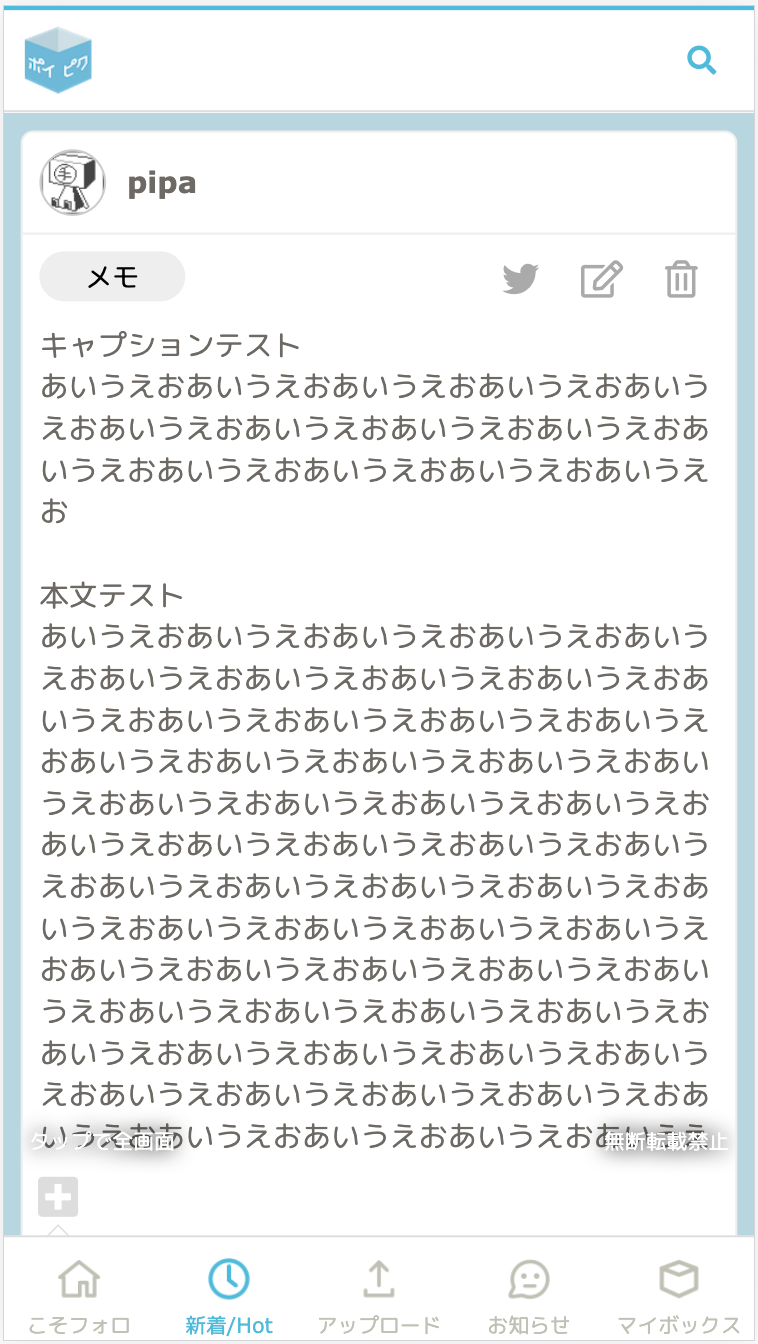This screenshot has height=1344, width=758.
Task: Switch to the こそフォロ tab
Action: coord(79,1296)
